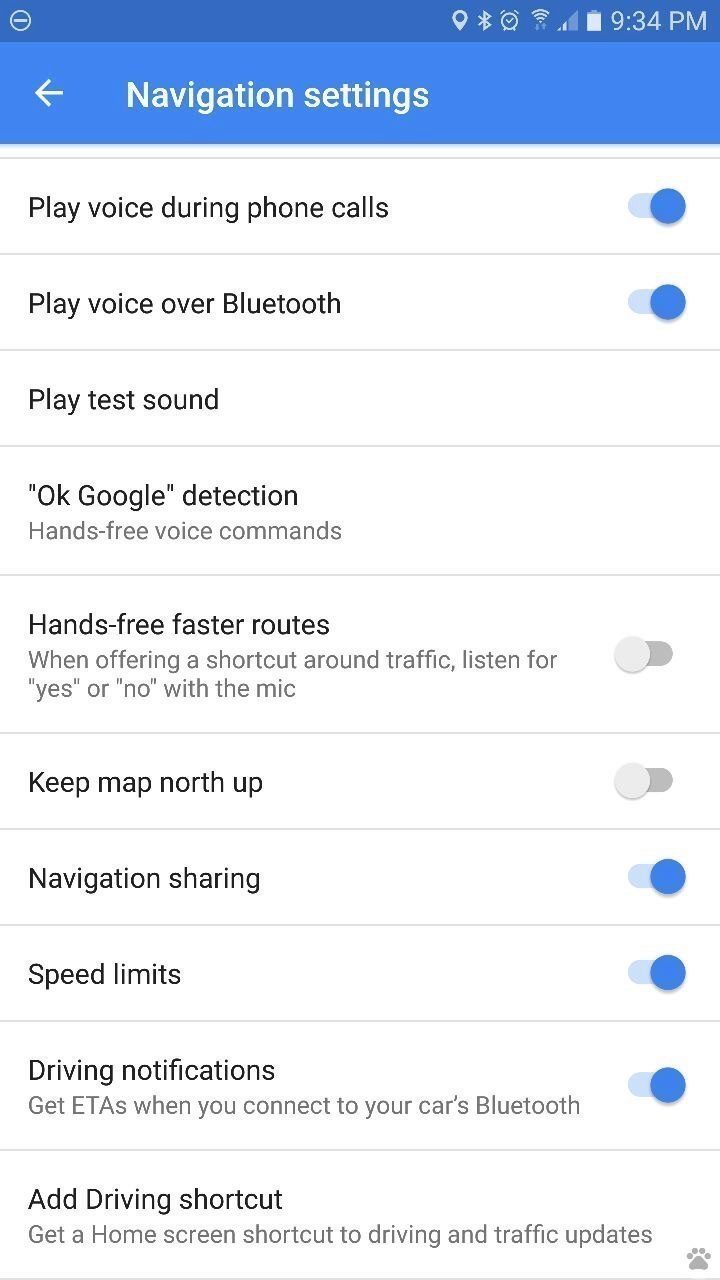Open "Ok Google" detection settings

coord(360,511)
